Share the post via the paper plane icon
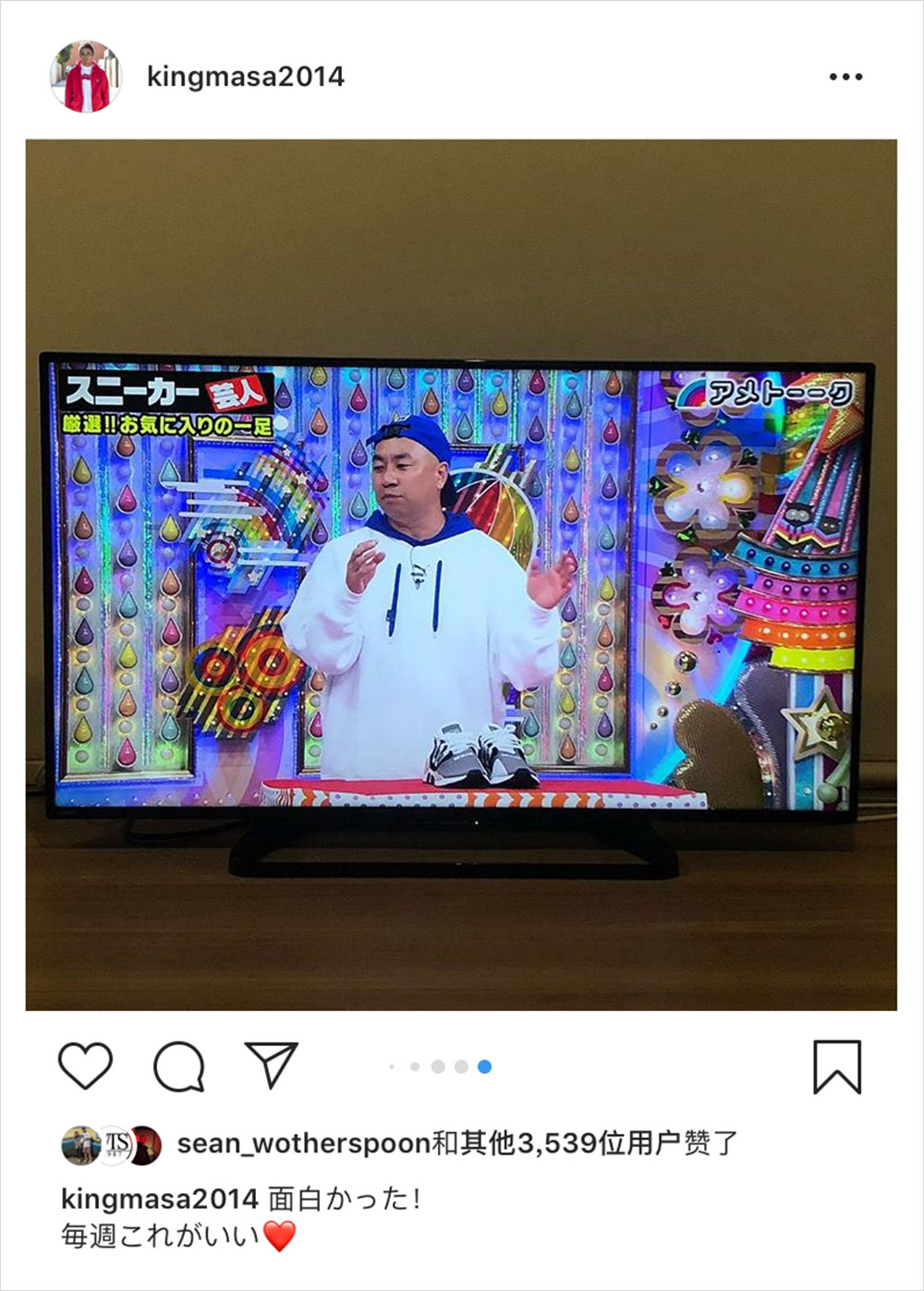924x1291 pixels. click(x=271, y=1065)
